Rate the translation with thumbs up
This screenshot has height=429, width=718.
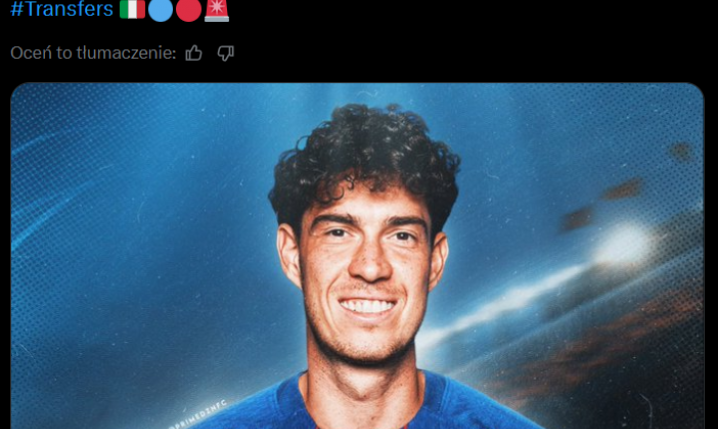(194, 53)
